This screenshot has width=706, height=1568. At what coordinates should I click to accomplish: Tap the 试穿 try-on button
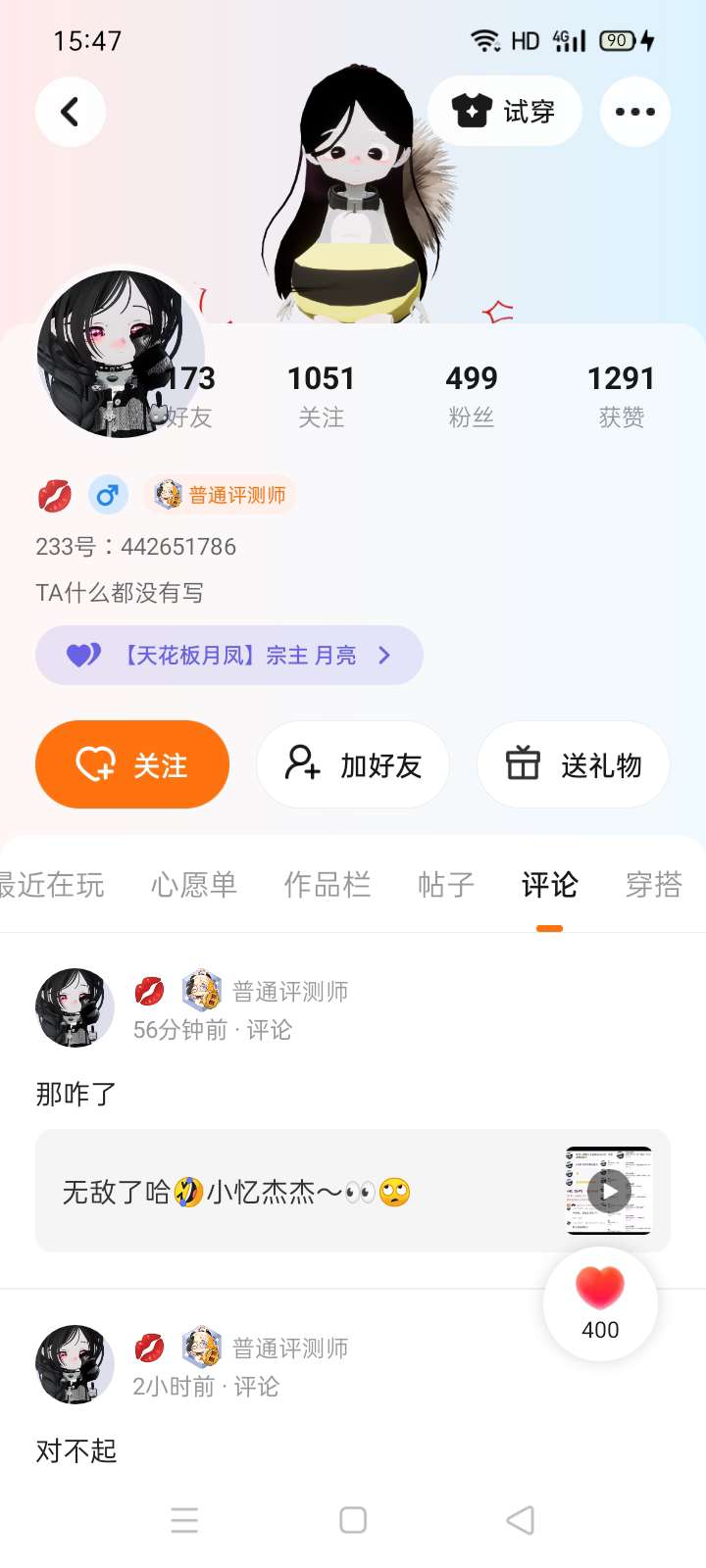pyautogui.click(x=505, y=112)
